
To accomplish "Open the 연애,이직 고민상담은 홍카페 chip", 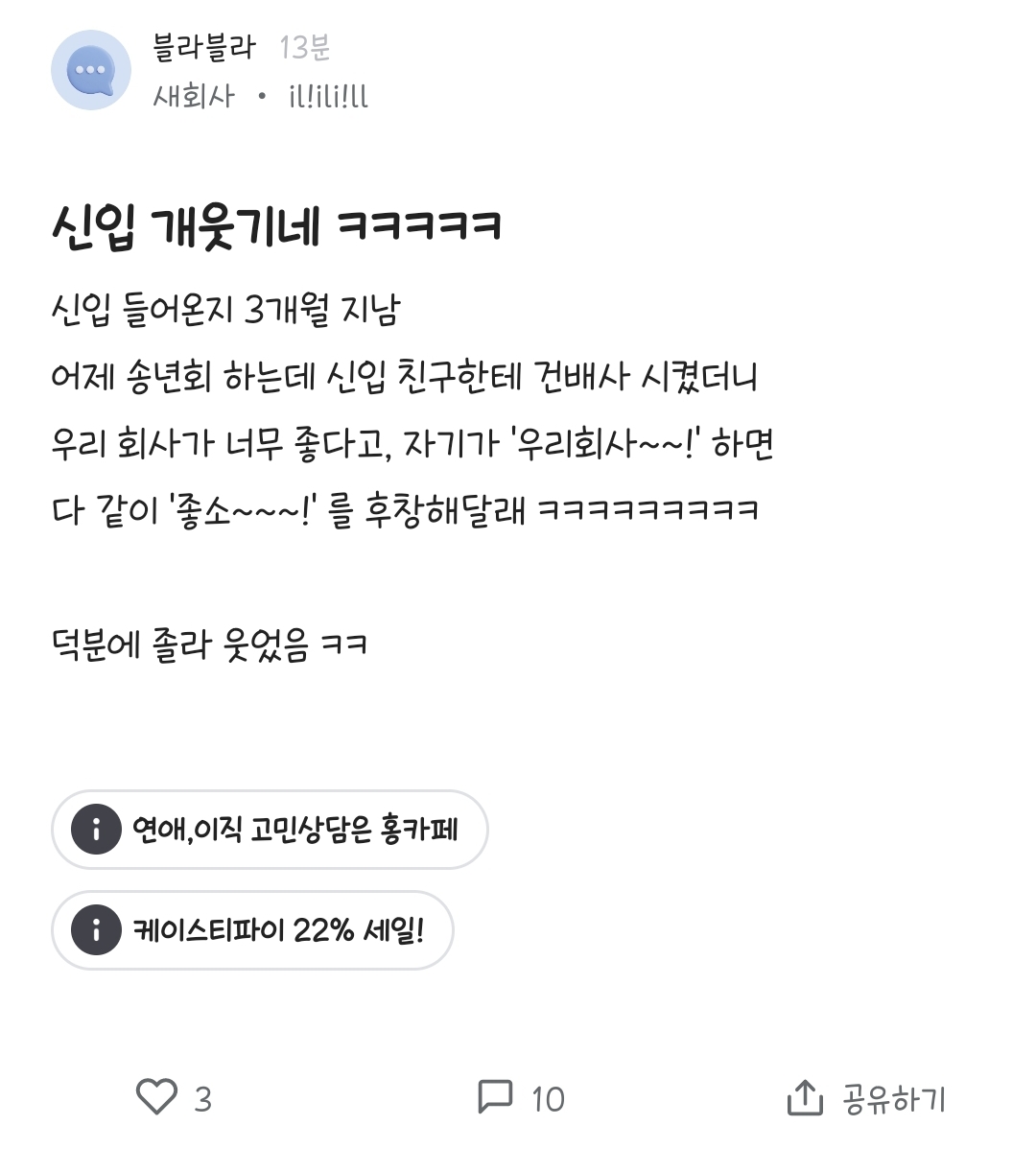I will (270, 830).
